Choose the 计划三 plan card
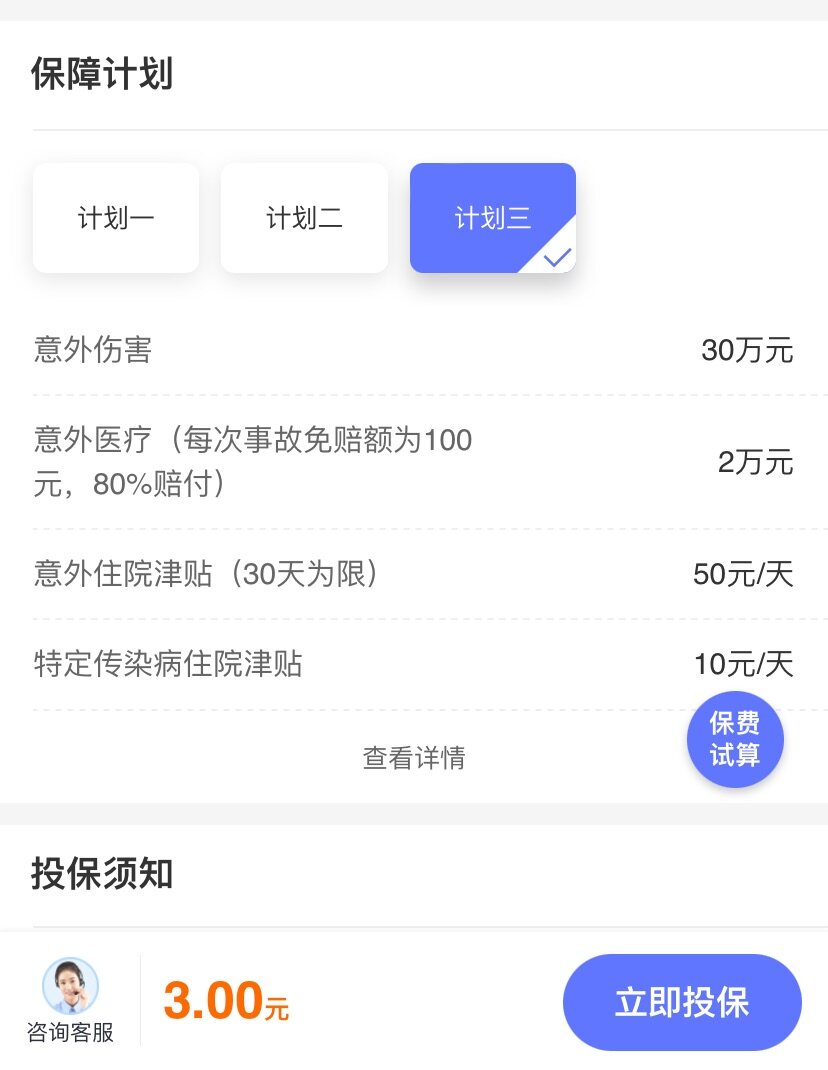The image size is (828, 1070). coord(492,218)
